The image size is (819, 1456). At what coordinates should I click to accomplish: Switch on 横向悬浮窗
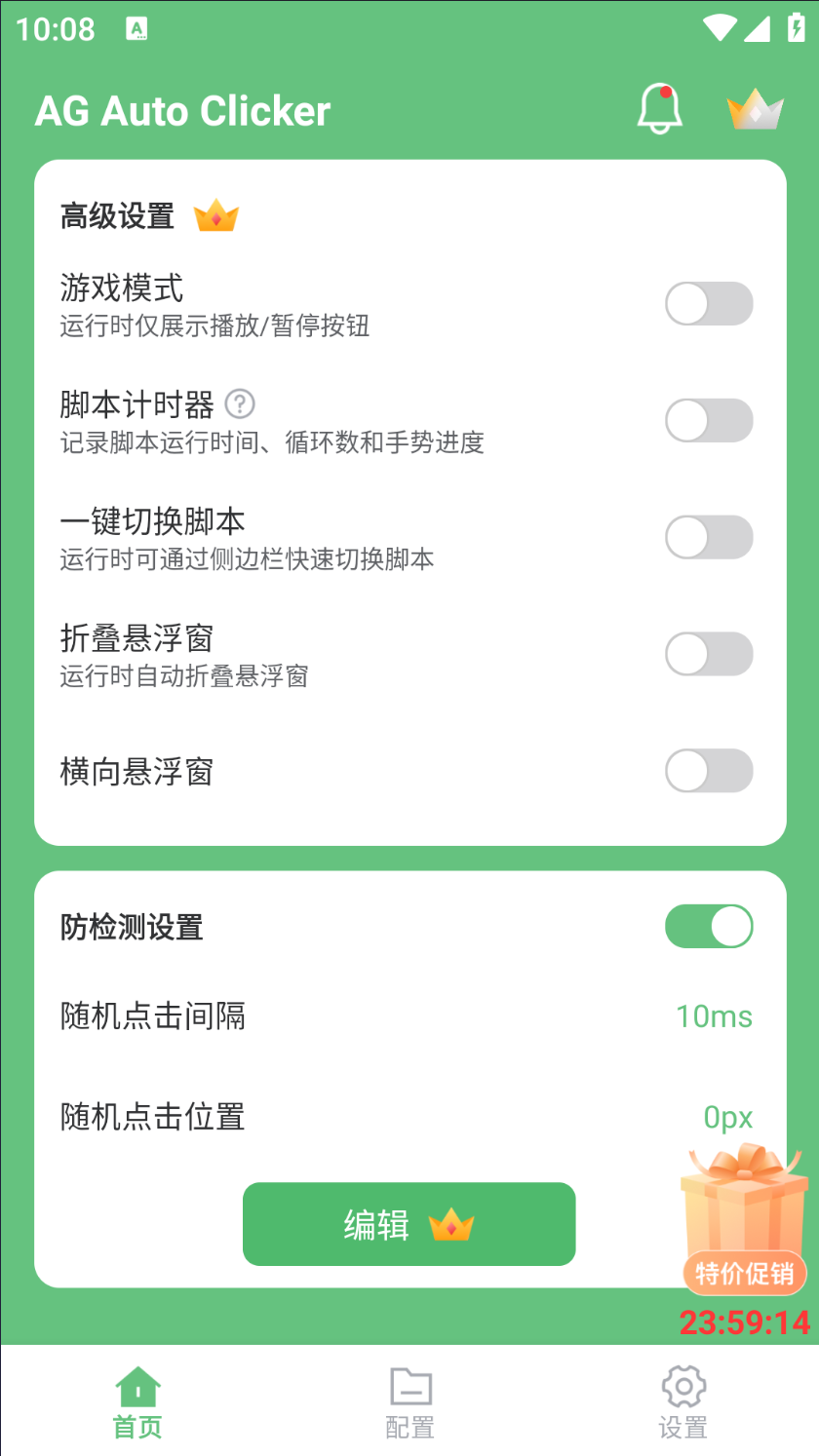tap(709, 772)
